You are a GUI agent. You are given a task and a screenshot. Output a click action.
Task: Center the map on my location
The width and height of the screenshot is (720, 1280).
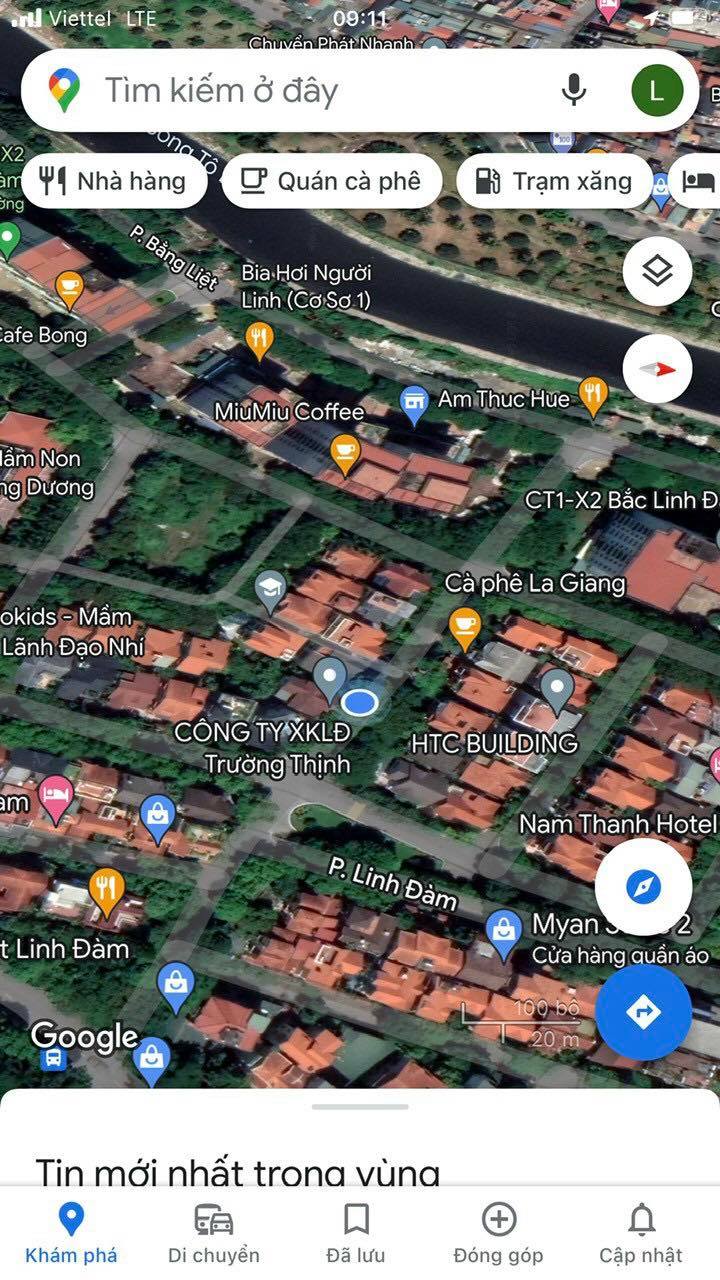click(x=643, y=886)
